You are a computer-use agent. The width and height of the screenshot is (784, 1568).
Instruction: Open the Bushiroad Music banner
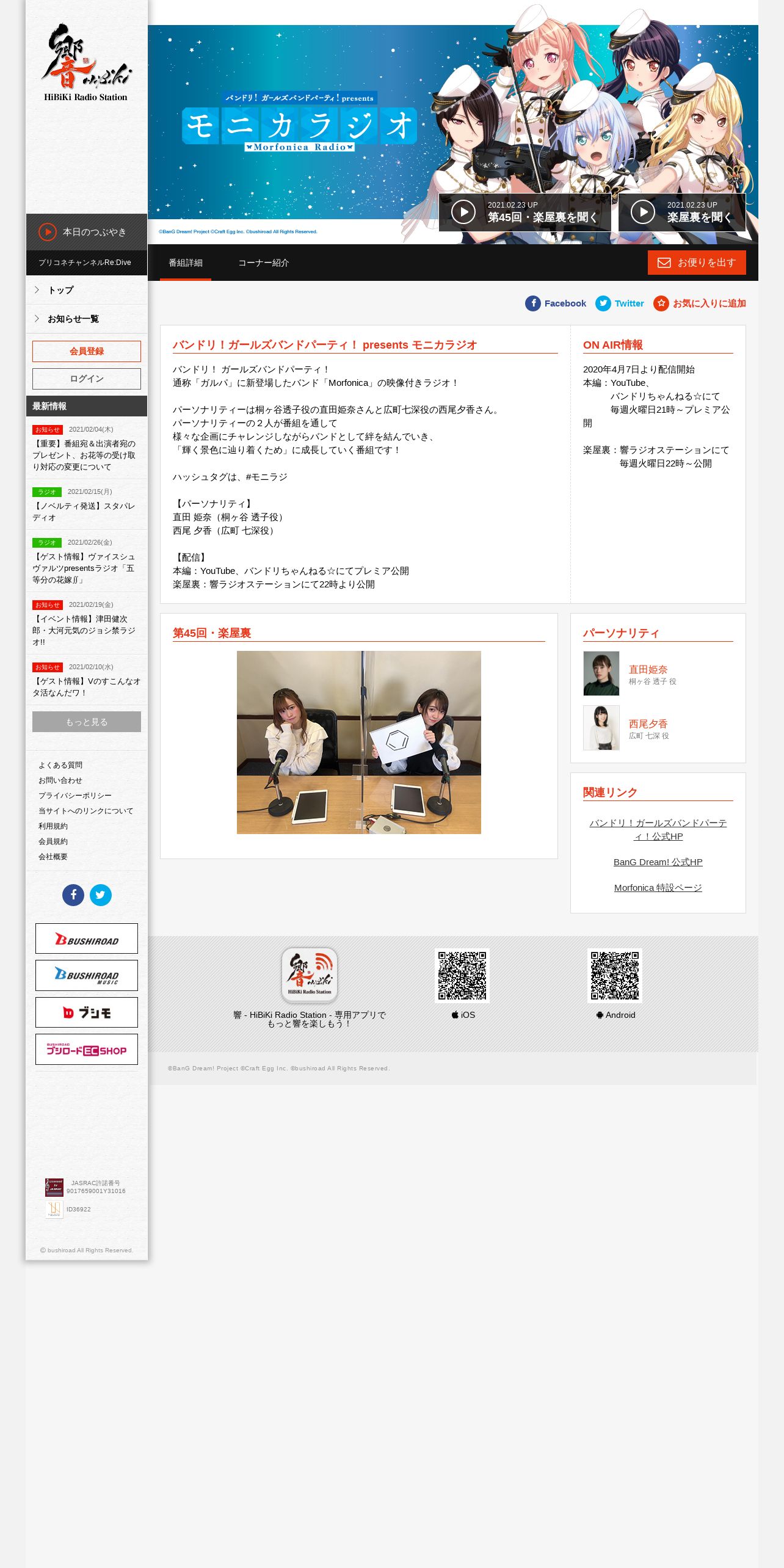coord(87,976)
